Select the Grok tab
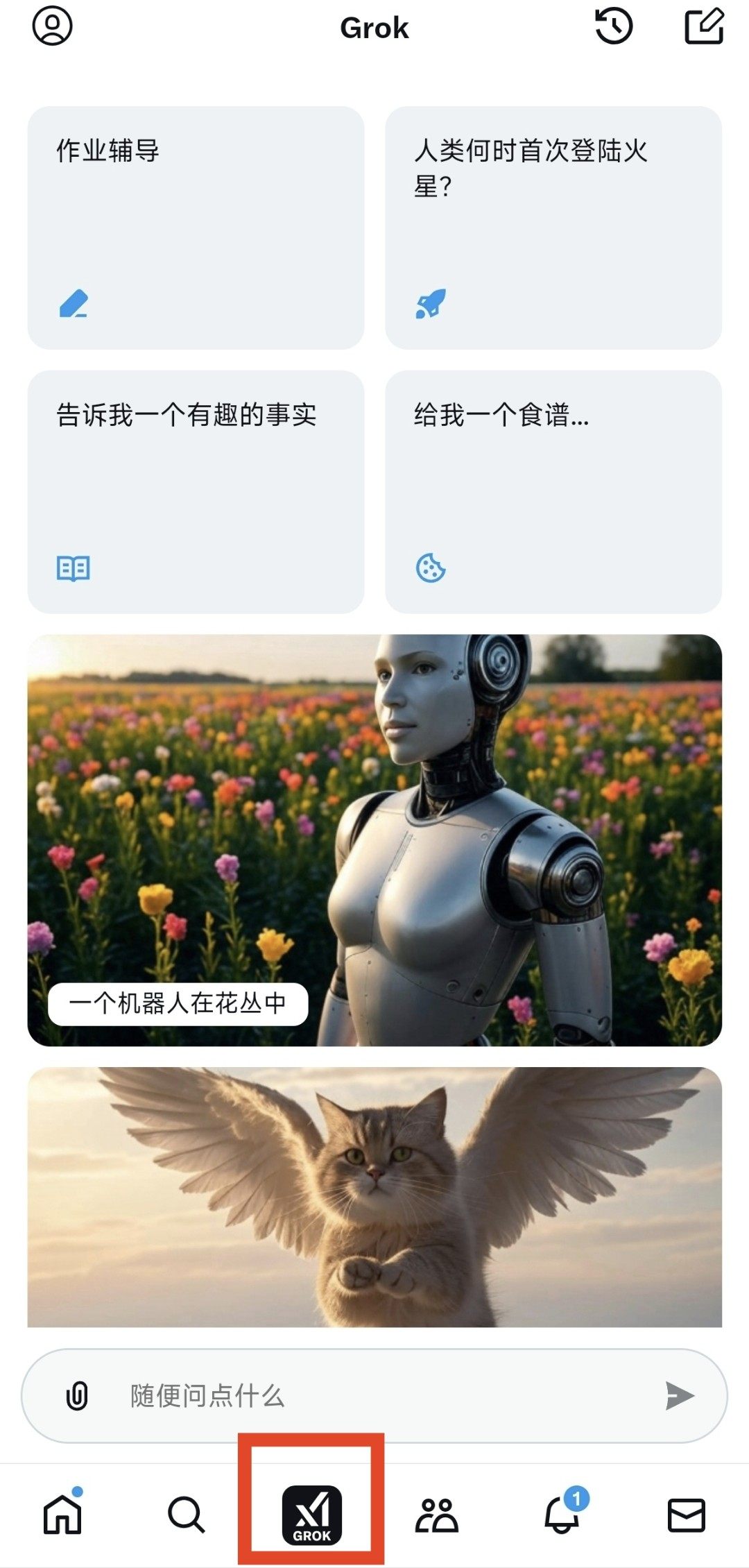This screenshot has height=1568, width=749. [x=311, y=1514]
